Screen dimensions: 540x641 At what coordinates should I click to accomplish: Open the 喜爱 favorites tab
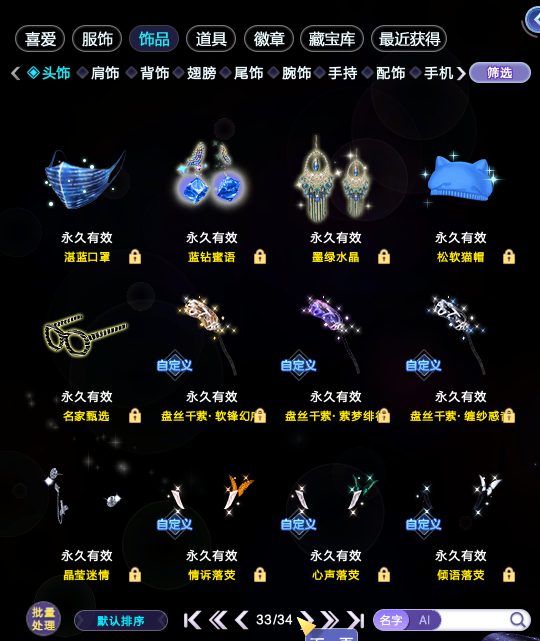40,39
